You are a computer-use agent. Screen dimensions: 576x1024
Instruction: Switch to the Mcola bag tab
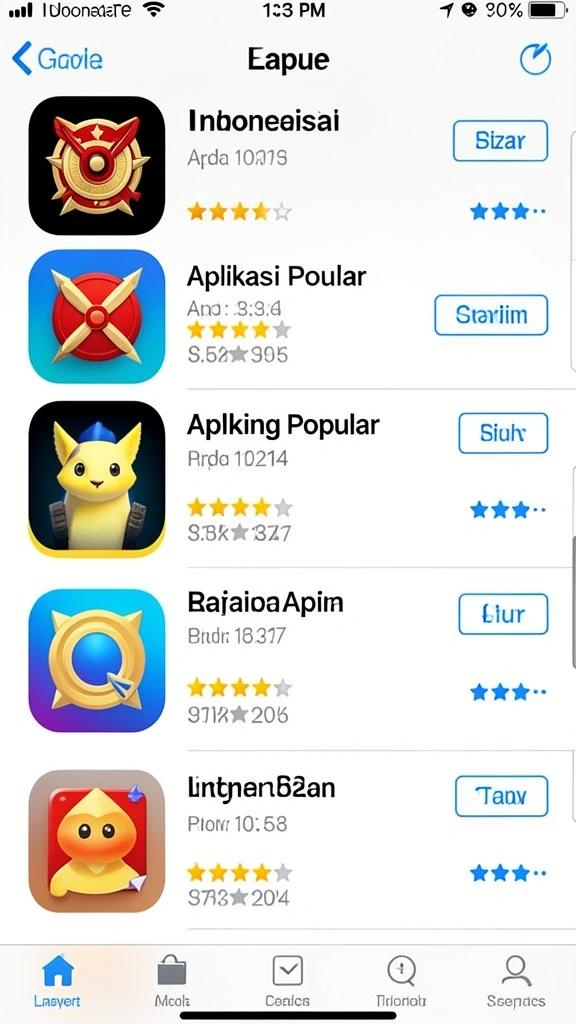(x=172, y=982)
